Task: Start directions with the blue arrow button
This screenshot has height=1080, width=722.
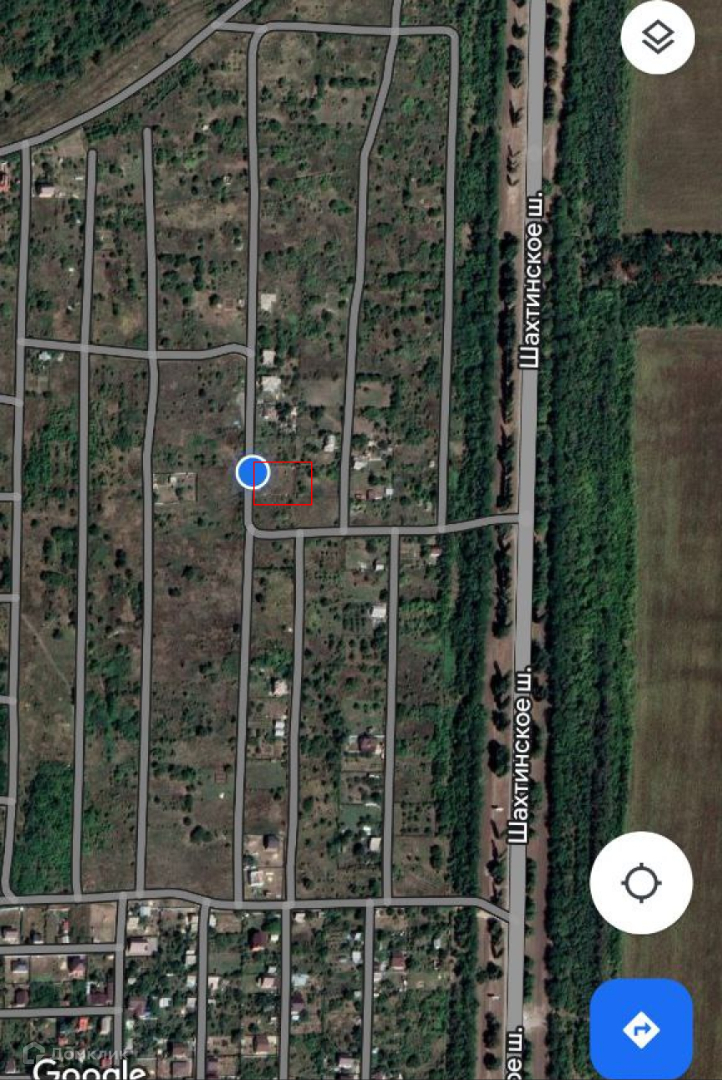Action: [641, 1028]
